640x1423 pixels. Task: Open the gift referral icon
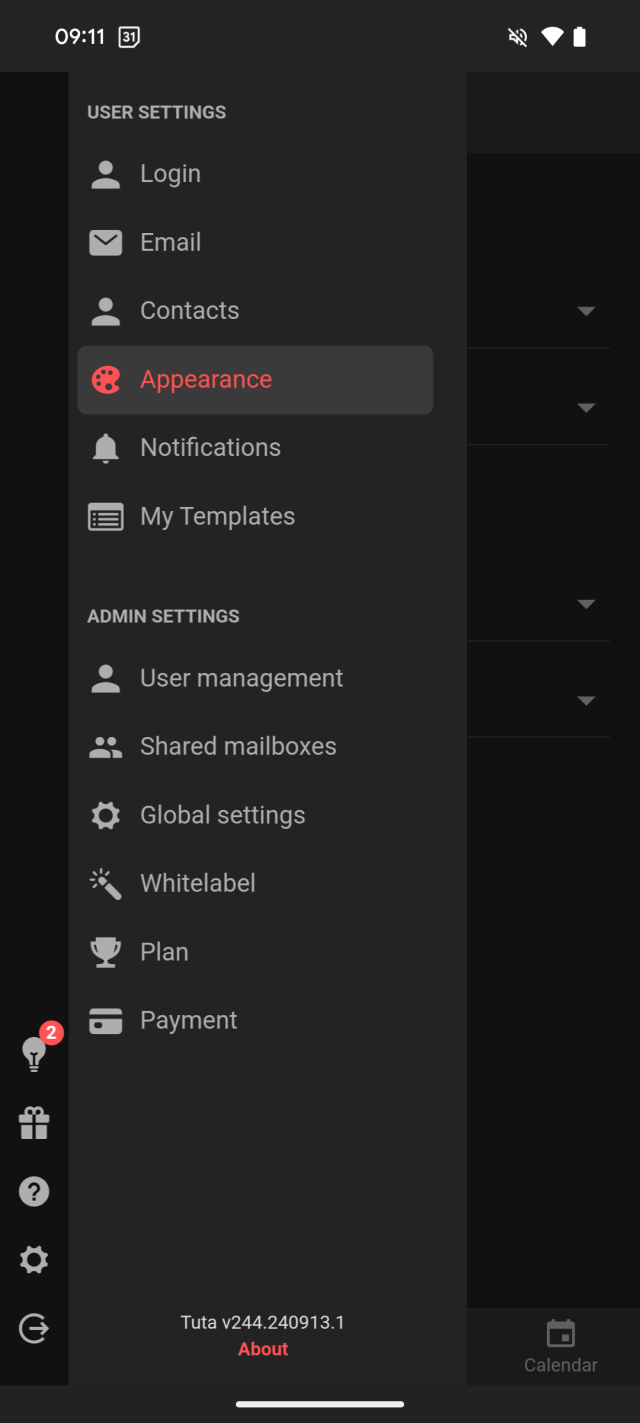(34, 1123)
